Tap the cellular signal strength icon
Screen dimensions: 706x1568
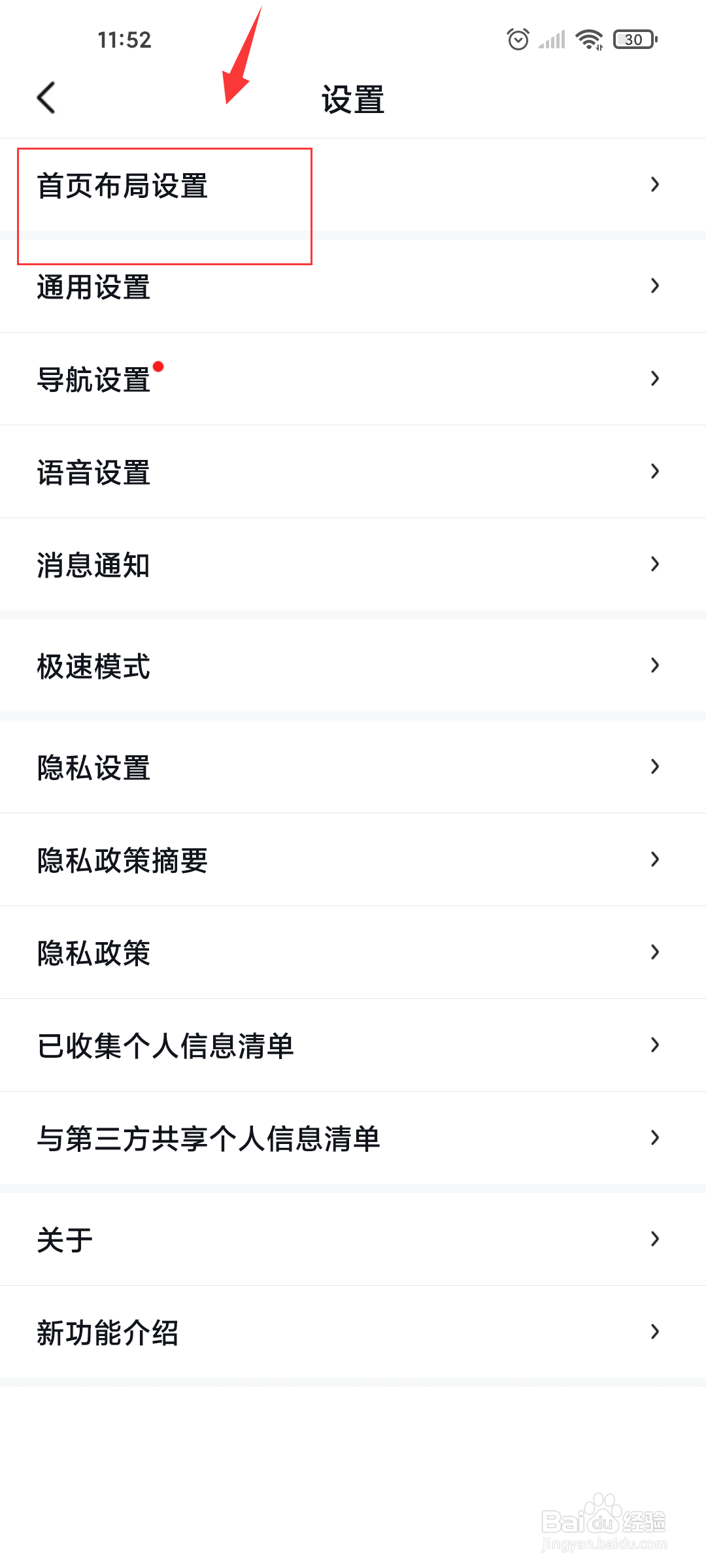pyautogui.click(x=552, y=39)
